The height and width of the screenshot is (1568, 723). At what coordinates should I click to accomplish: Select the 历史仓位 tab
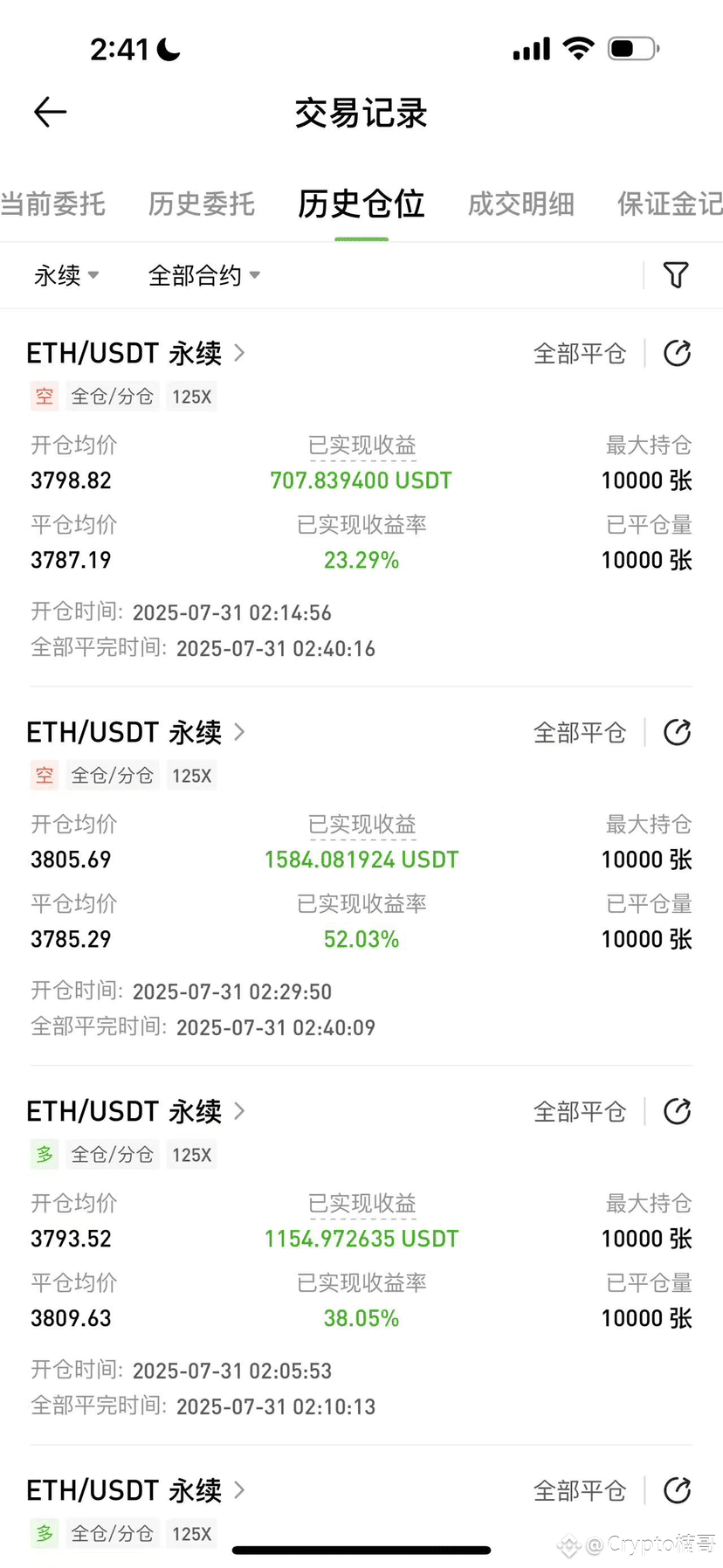tap(361, 204)
